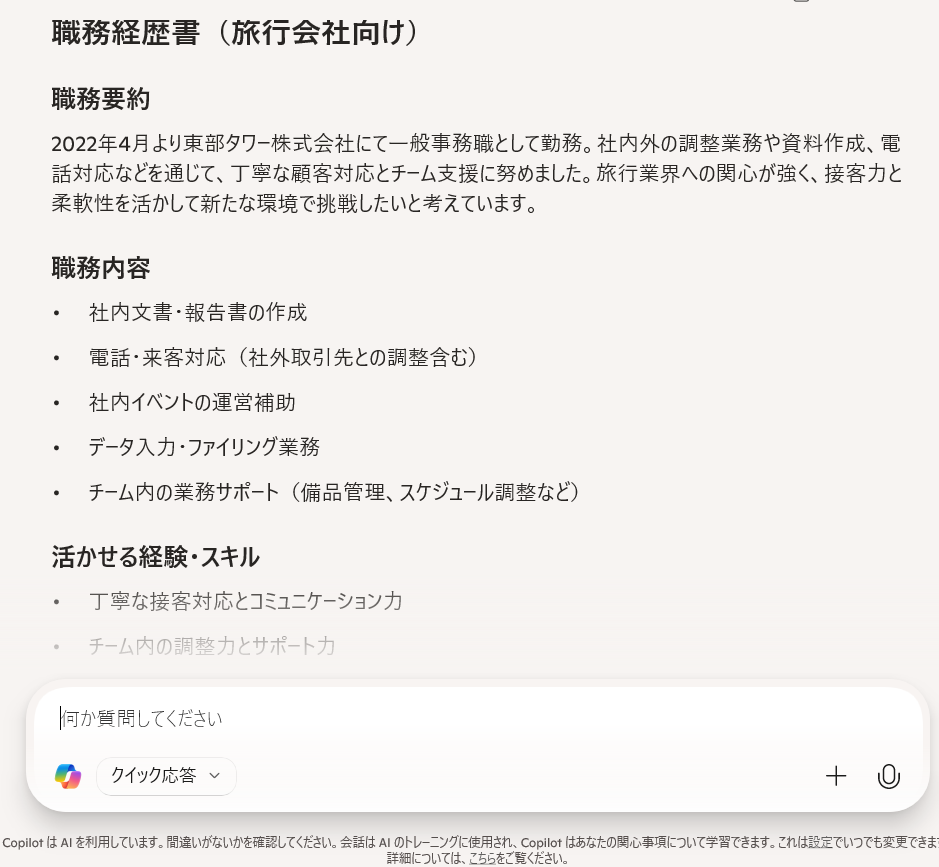Open the plus attachment menu
The image size is (939, 867).
[x=836, y=776]
